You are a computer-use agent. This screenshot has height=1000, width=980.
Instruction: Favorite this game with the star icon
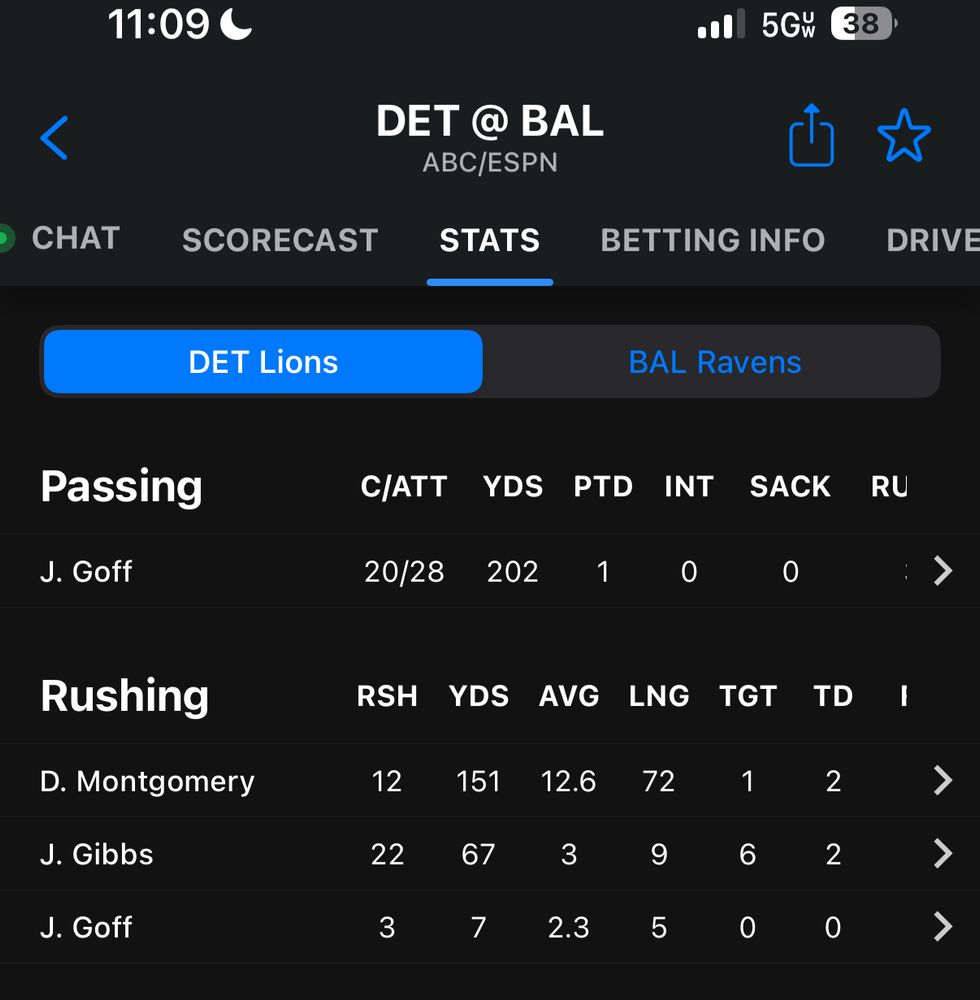point(903,136)
